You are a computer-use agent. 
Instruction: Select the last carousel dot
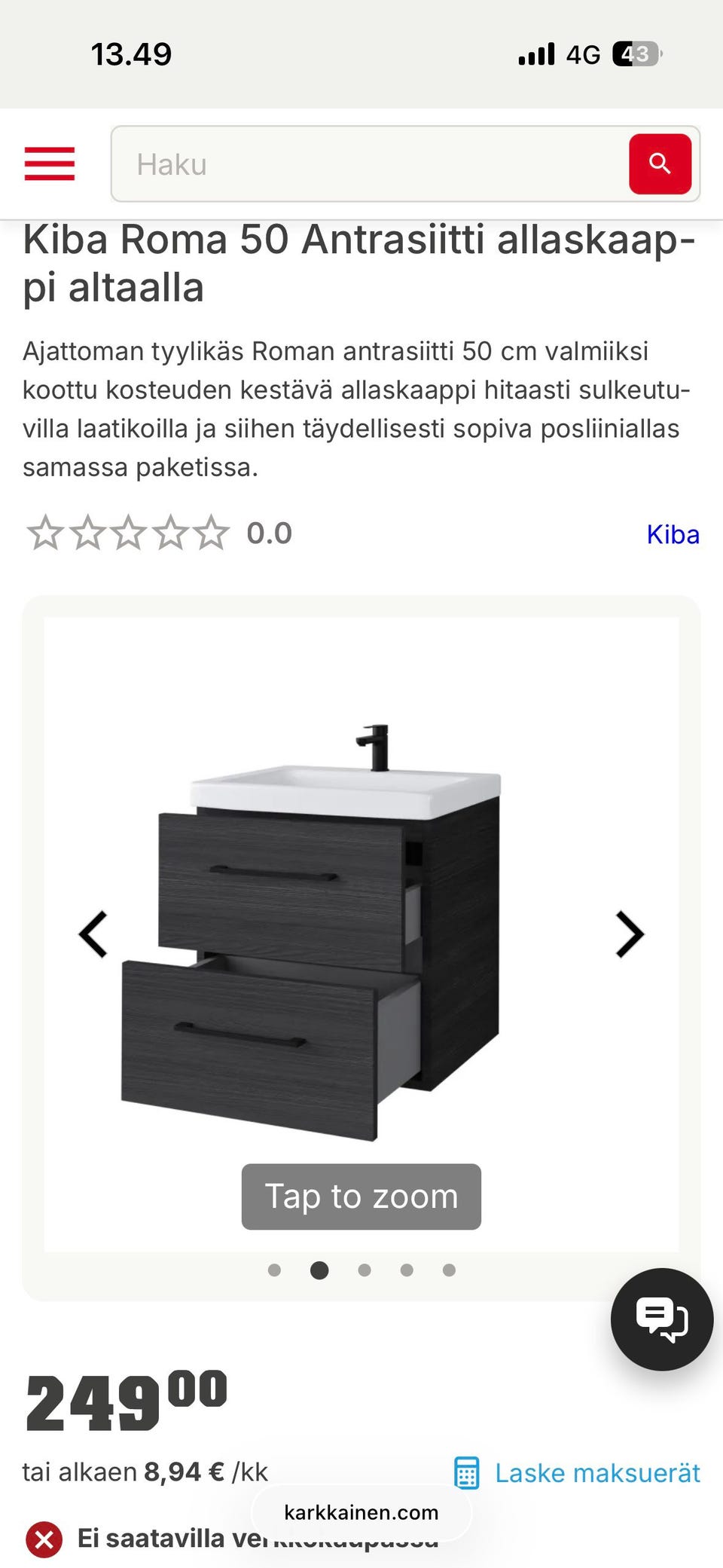(x=449, y=1270)
